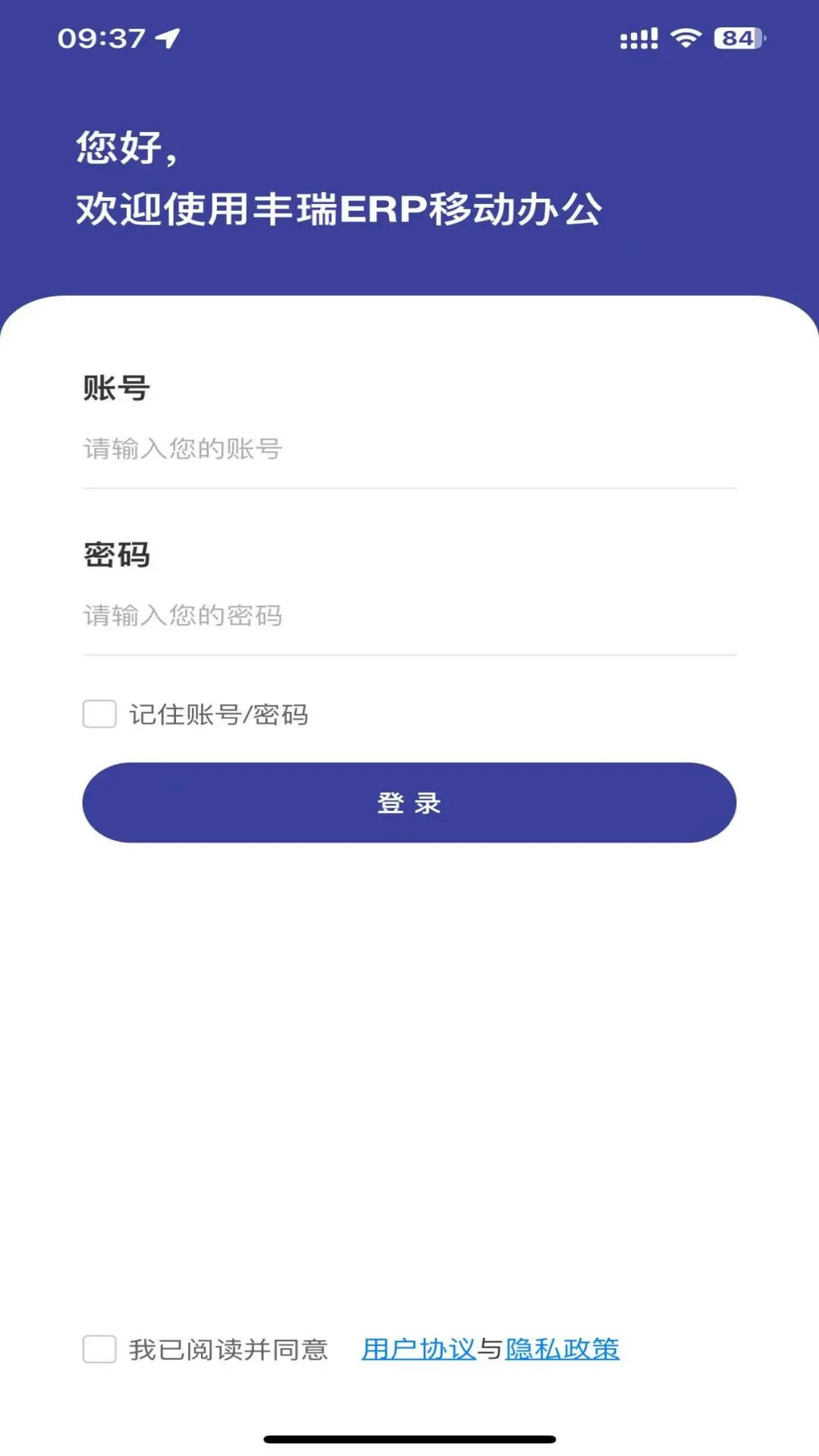Viewport: 819px width, 1456px height.
Task: Tap the home indicator bar
Action: pos(409,1436)
